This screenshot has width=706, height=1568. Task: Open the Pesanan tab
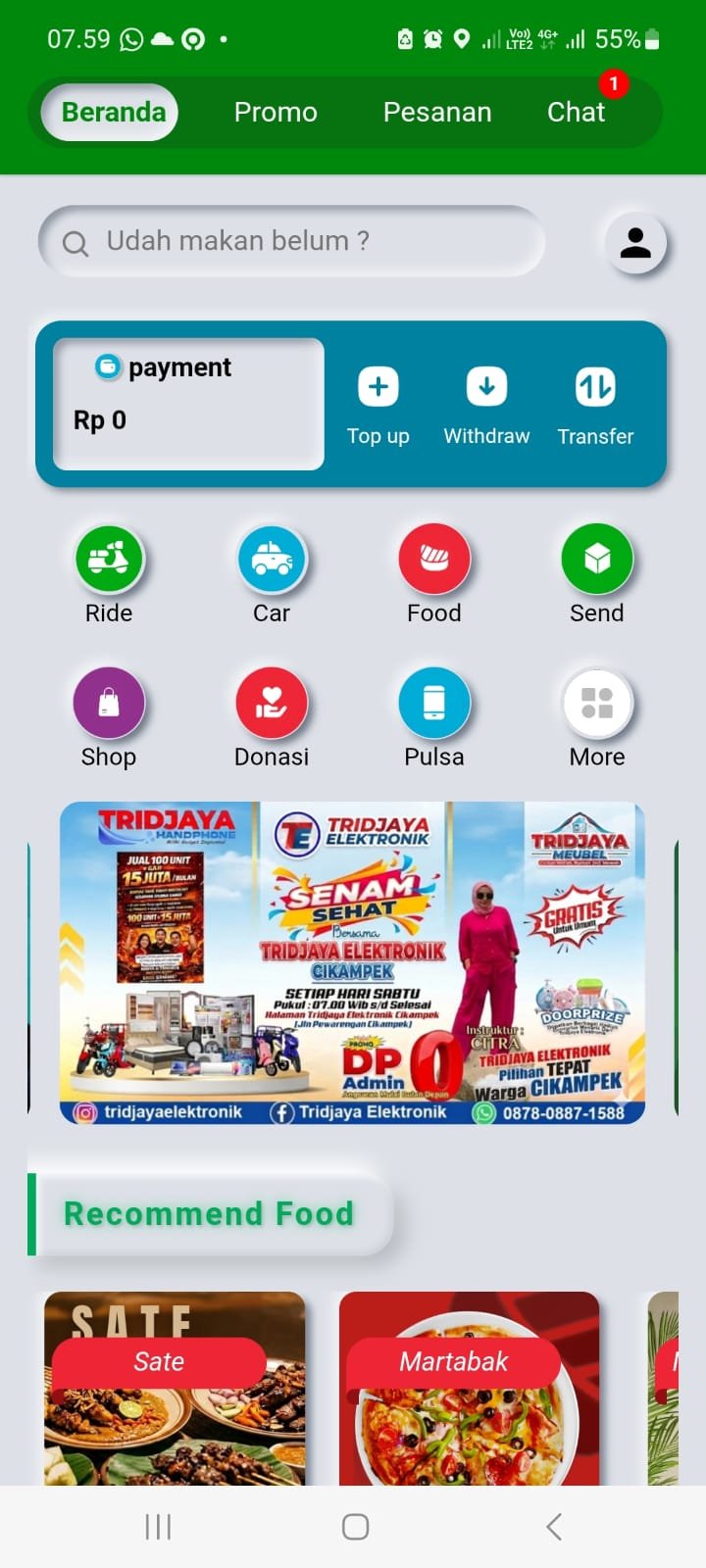click(x=437, y=113)
